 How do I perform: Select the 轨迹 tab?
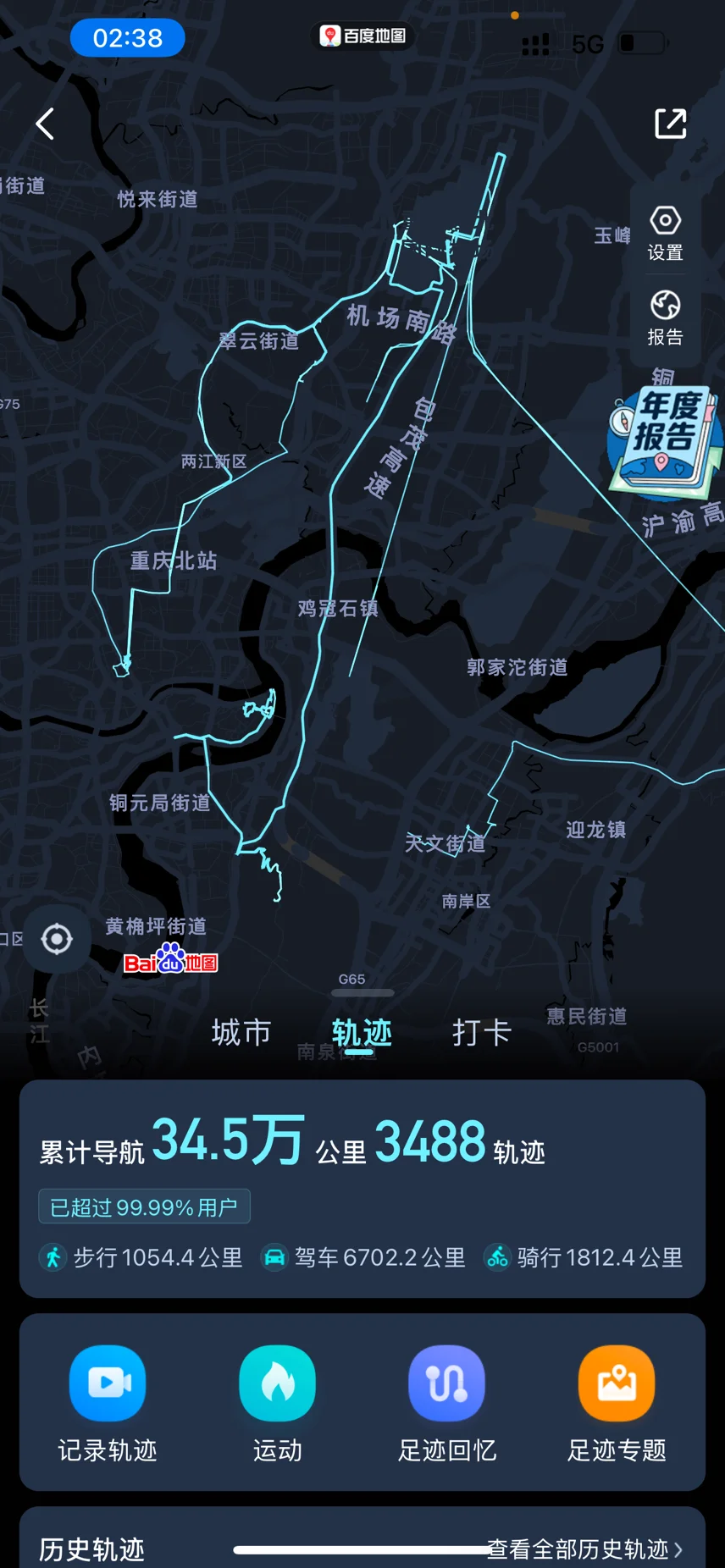pos(362,1033)
